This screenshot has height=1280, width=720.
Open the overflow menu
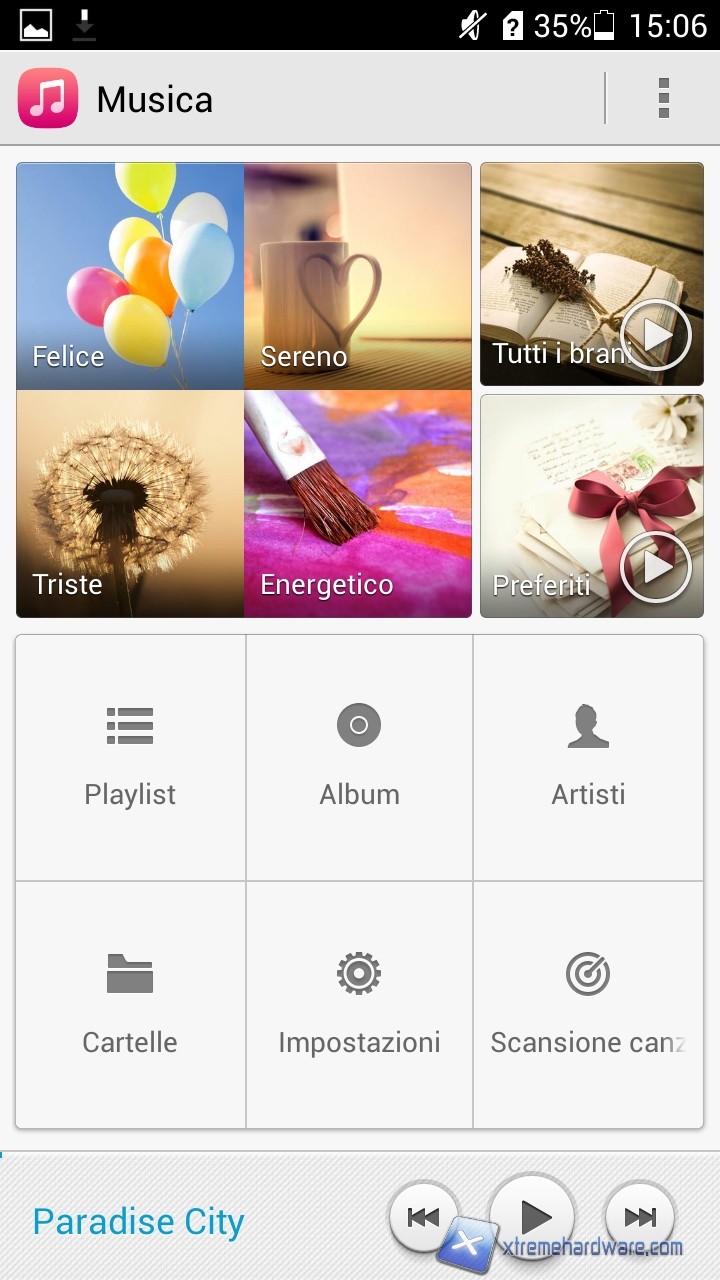(x=663, y=99)
